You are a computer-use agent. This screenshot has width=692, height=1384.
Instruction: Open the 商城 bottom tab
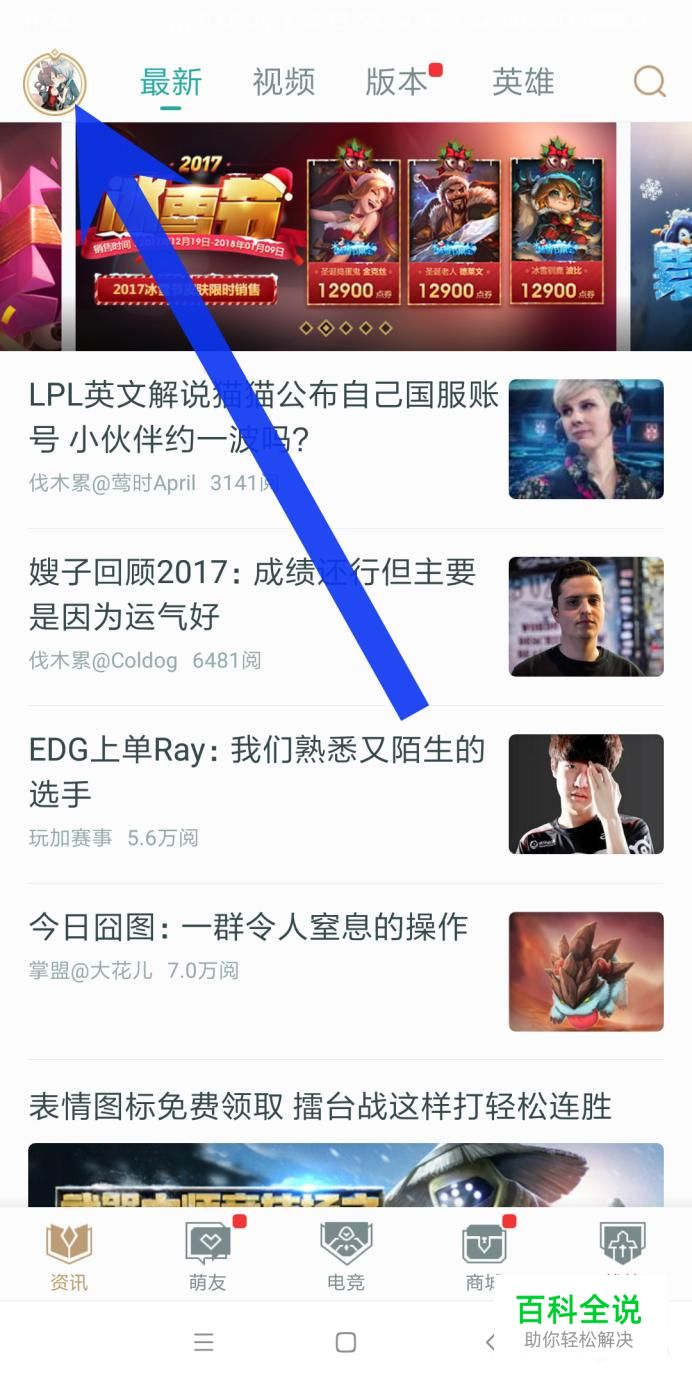pyautogui.click(x=484, y=1257)
